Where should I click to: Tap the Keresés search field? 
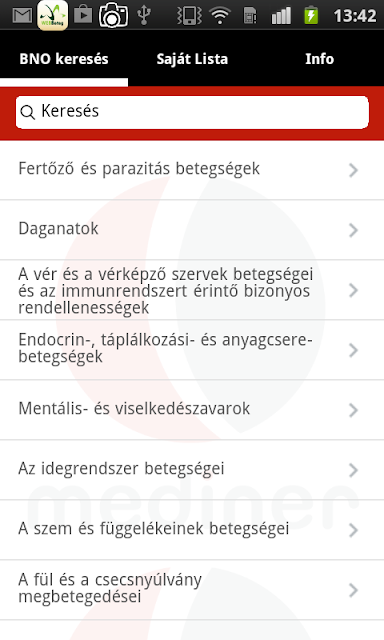(x=192, y=112)
